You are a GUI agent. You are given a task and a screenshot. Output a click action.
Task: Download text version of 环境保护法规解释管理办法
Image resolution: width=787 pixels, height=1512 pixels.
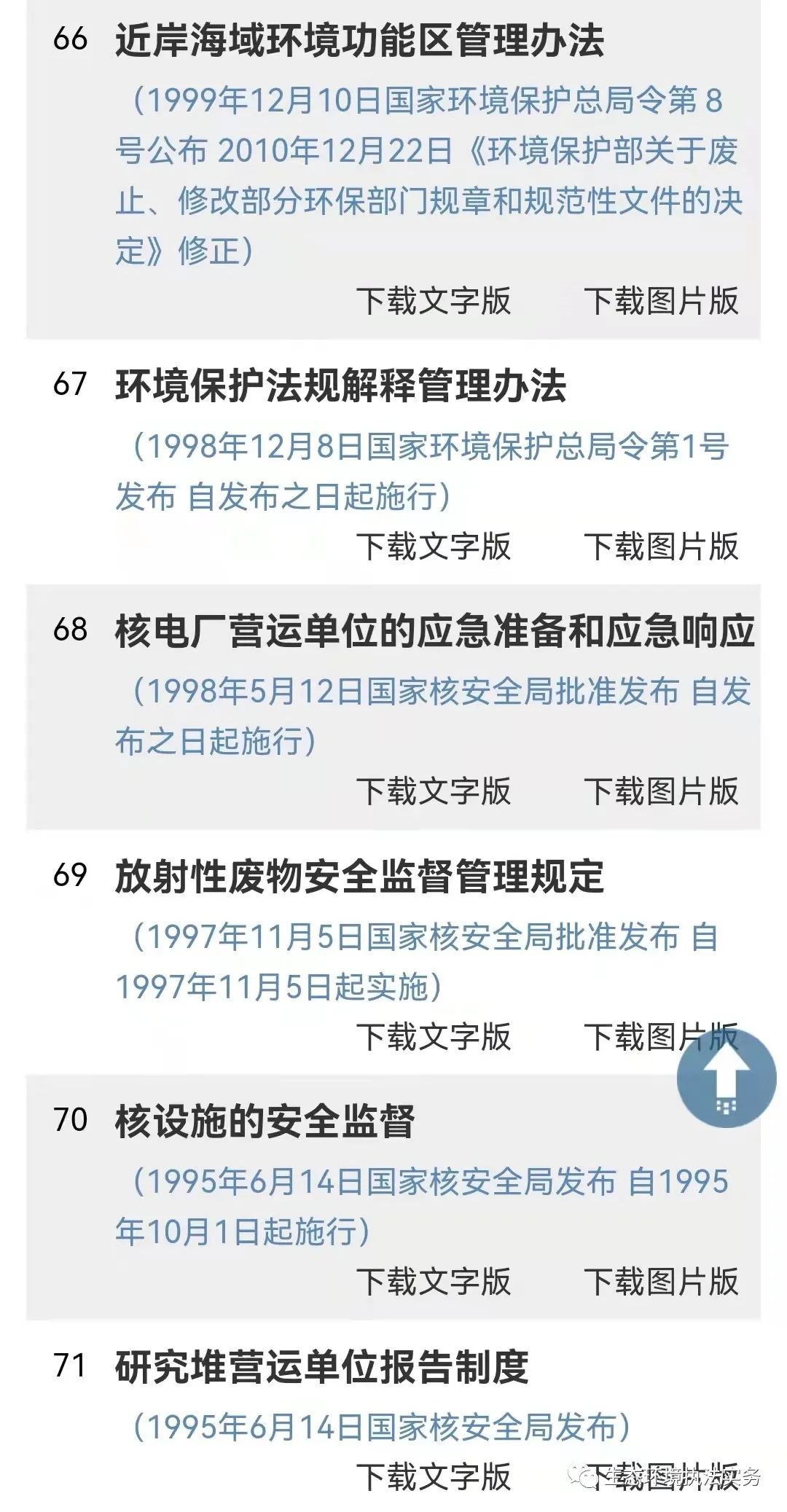click(434, 547)
